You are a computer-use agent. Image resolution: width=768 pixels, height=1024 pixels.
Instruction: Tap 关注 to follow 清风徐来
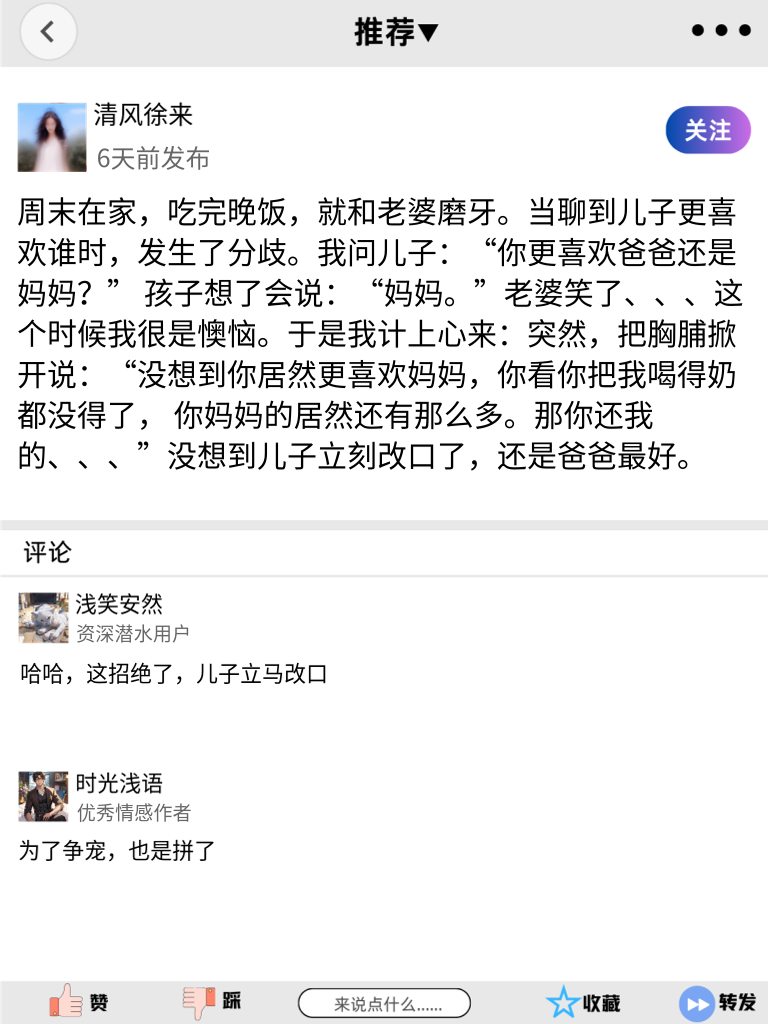707,130
